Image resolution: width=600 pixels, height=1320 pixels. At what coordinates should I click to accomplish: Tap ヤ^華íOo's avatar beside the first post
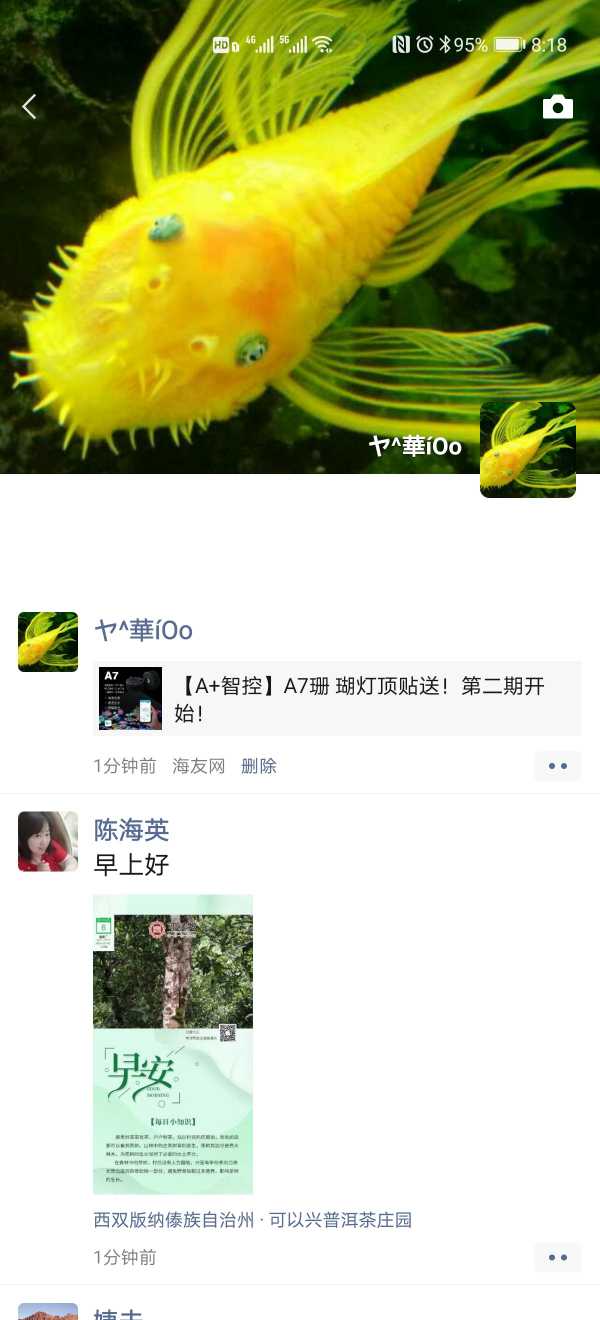[x=48, y=642]
